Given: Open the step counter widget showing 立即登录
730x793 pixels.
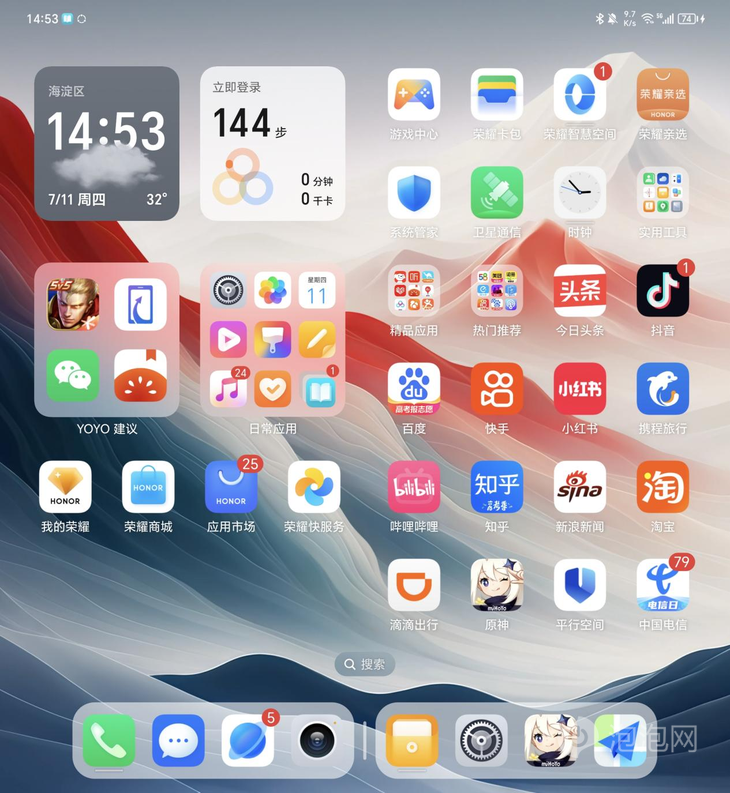Looking at the screenshot, I should coord(273,143).
